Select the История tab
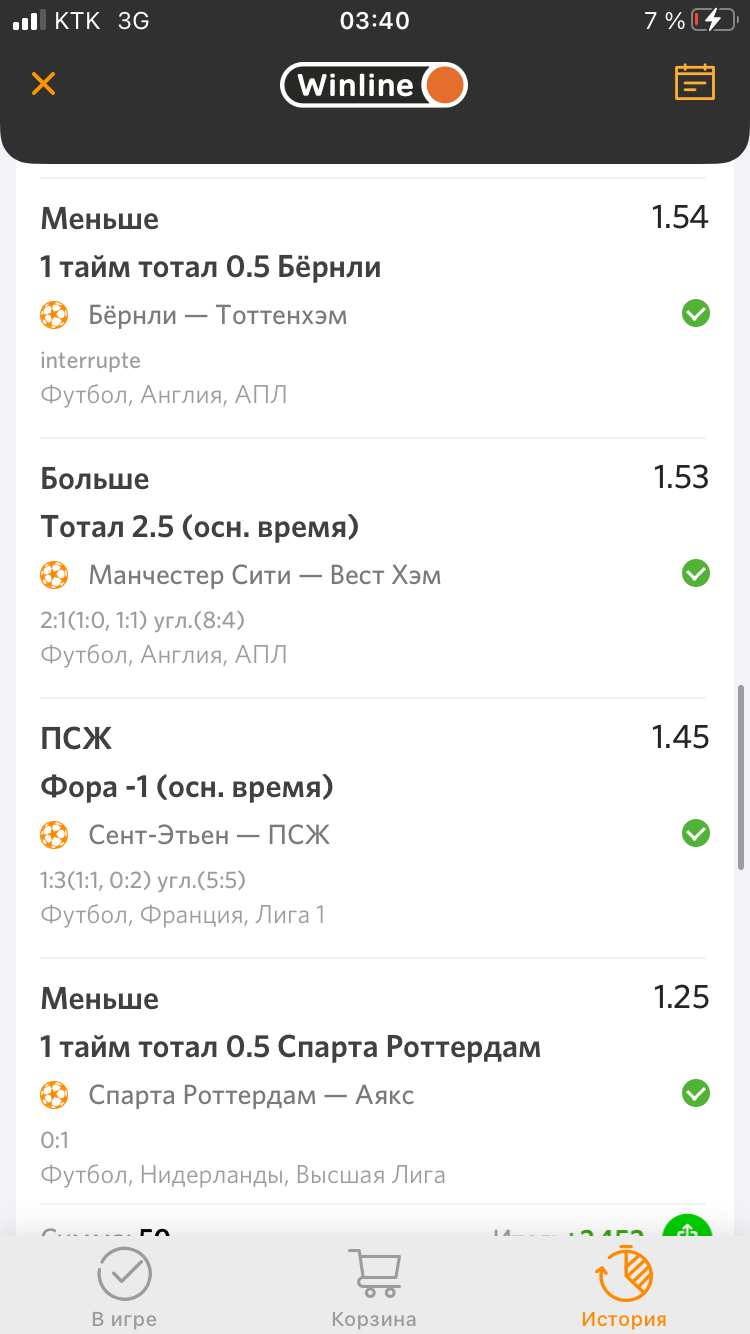The width and height of the screenshot is (750, 1334). pos(624,1288)
